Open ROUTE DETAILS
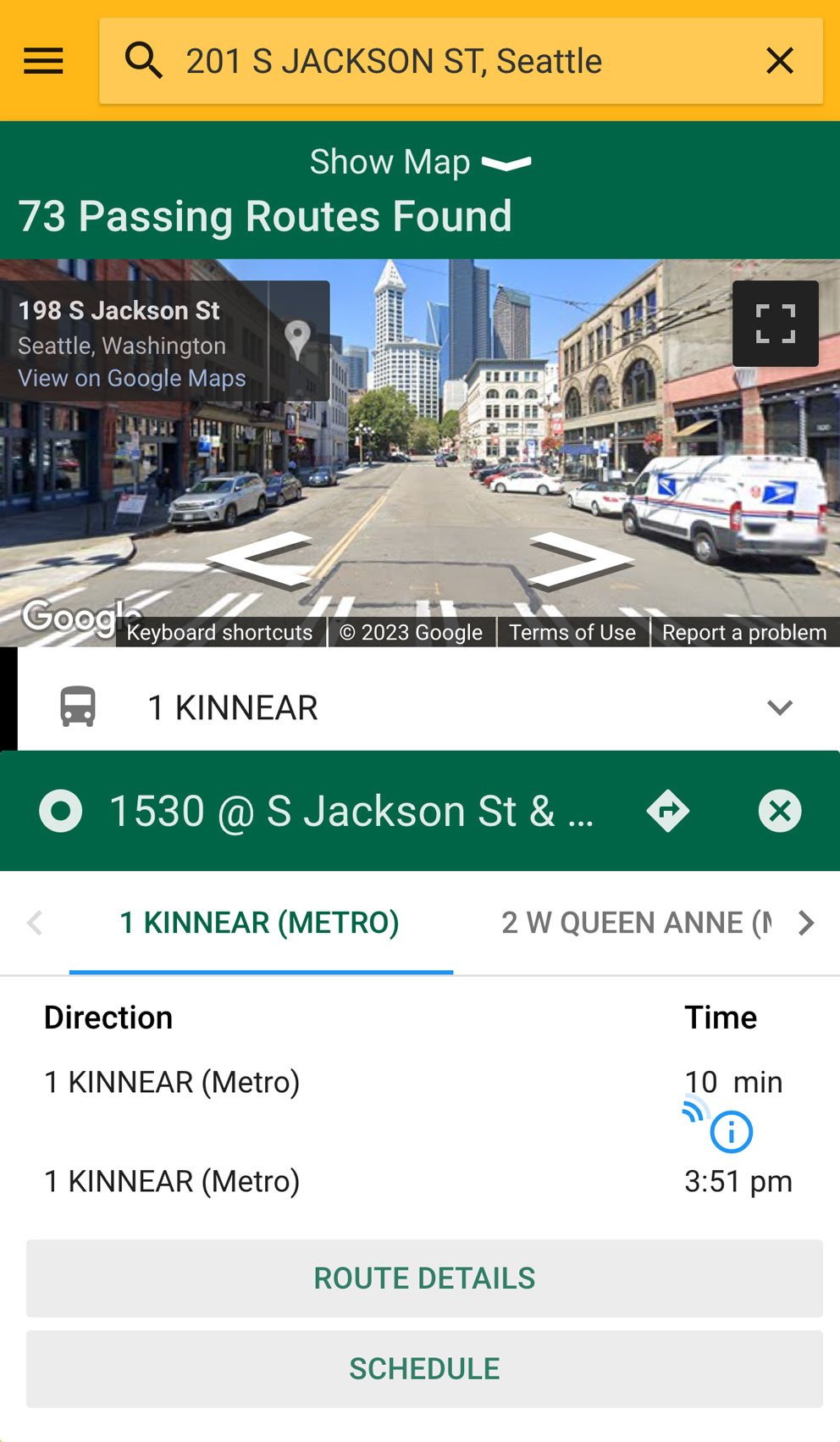Viewport: 840px width, 1442px height. point(424,1278)
